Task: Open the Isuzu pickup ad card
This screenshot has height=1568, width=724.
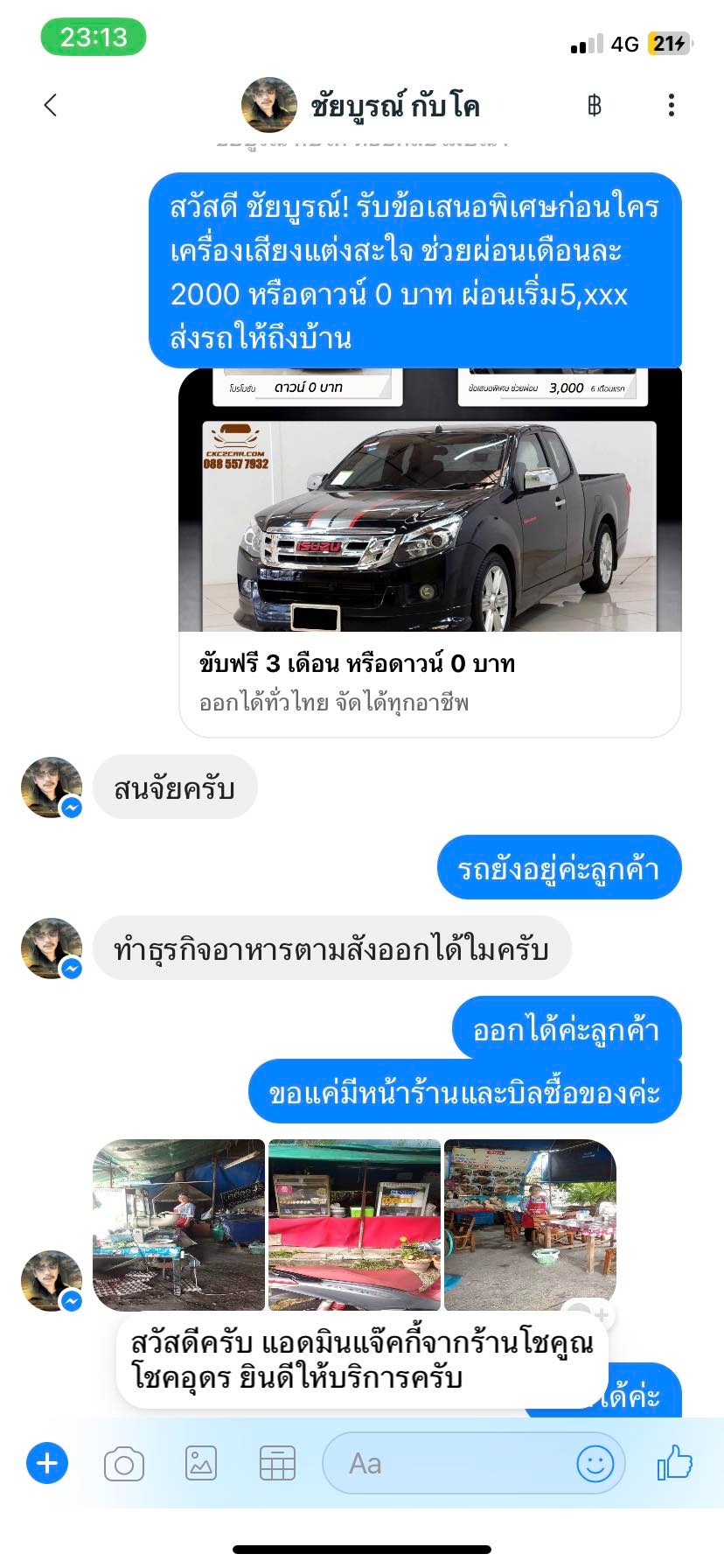Action: [430, 553]
